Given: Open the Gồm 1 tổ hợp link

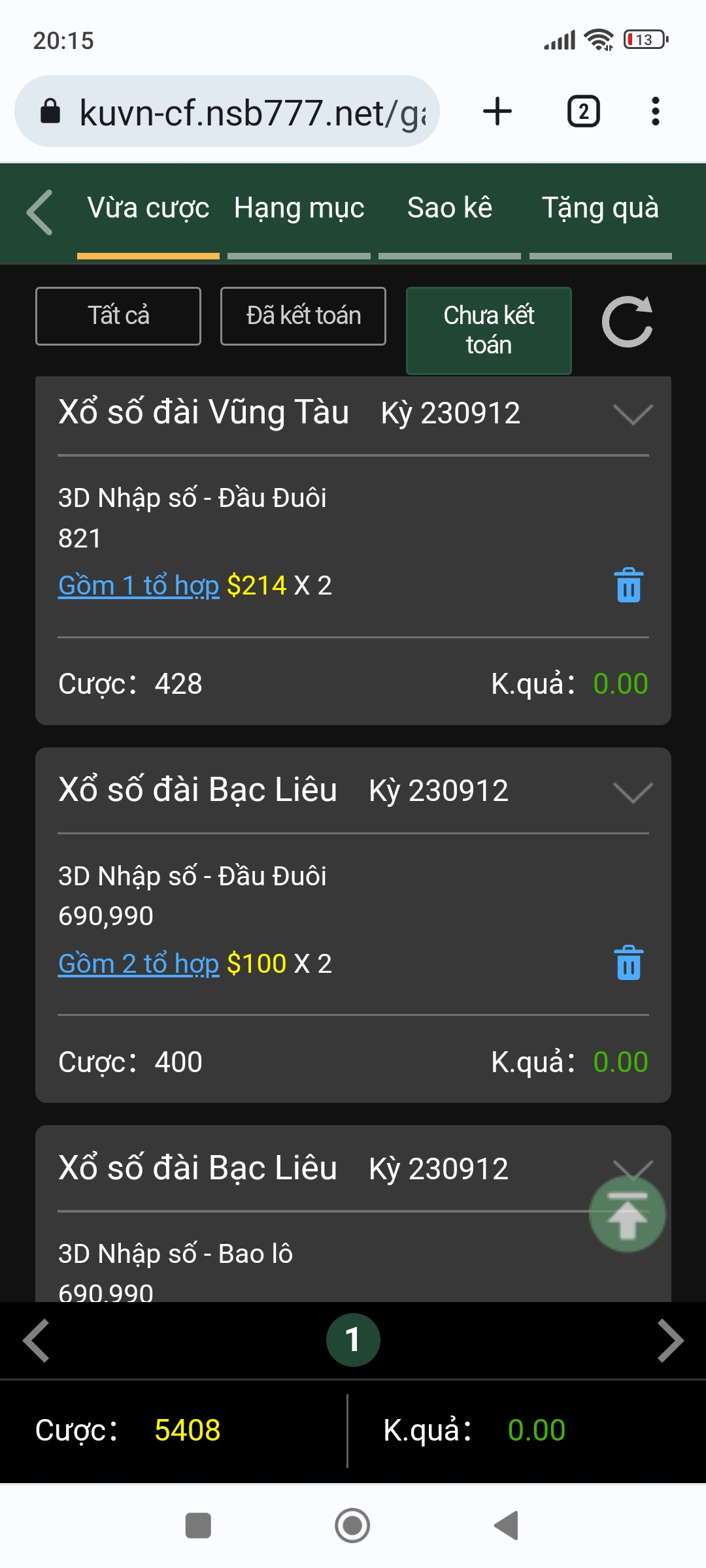Looking at the screenshot, I should (x=139, y=585).
